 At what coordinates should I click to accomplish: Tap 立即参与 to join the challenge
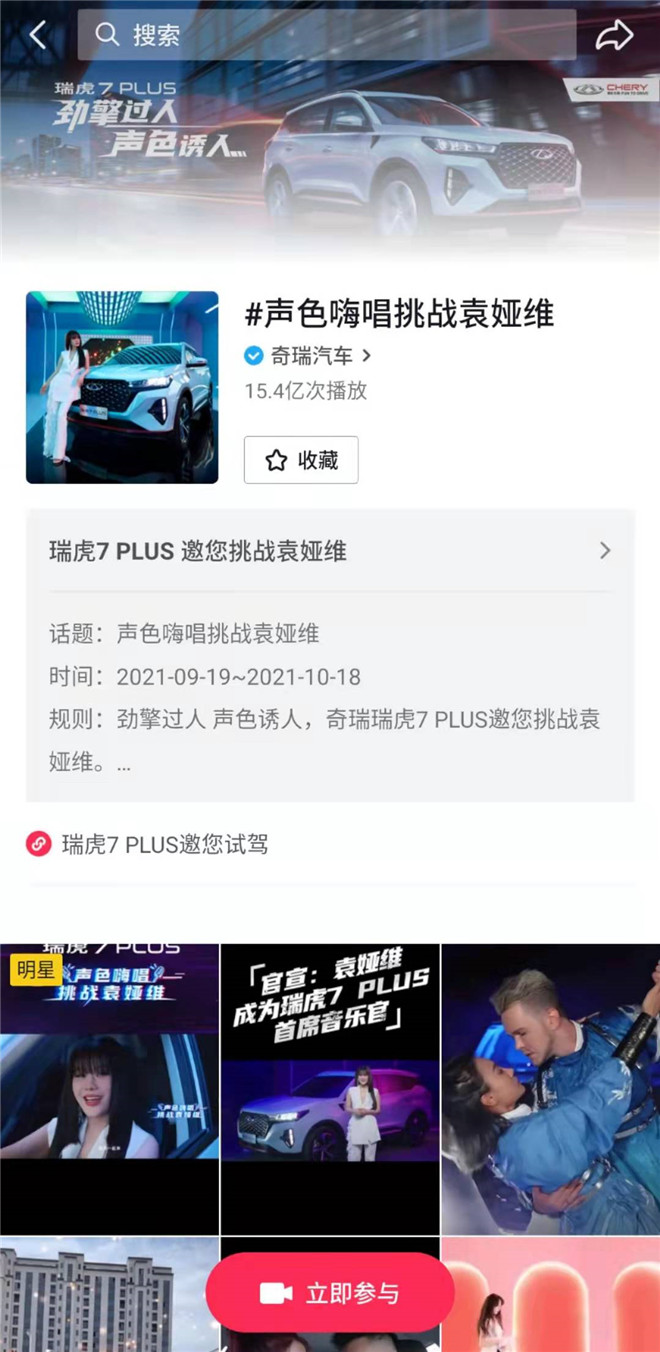tap(330, 1293)
